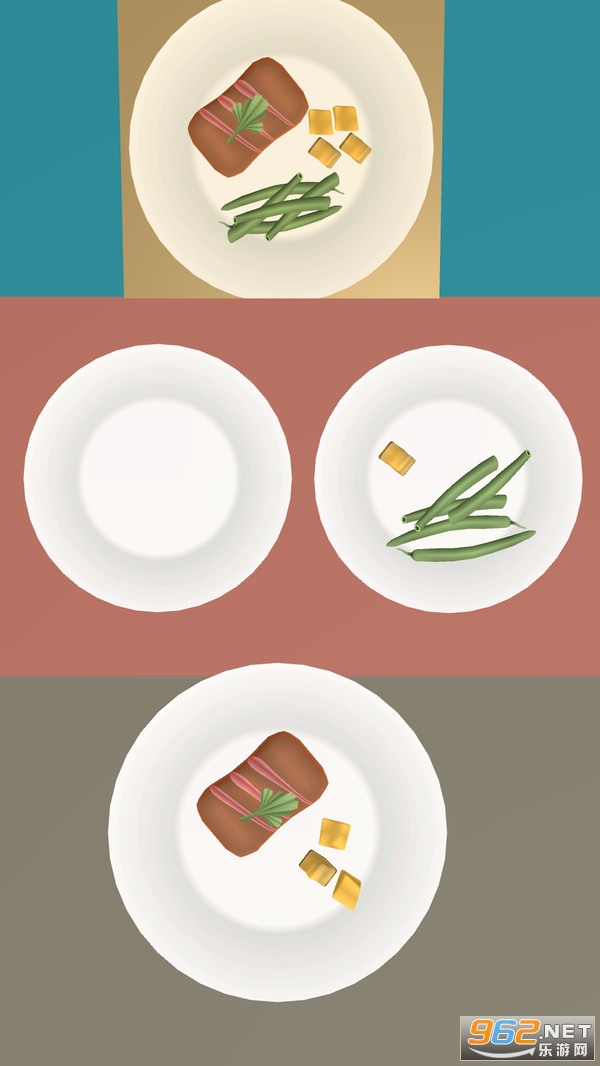Select the lone yellow cube beside the beans
The image size is (600, 1066).
coord(397,458)
